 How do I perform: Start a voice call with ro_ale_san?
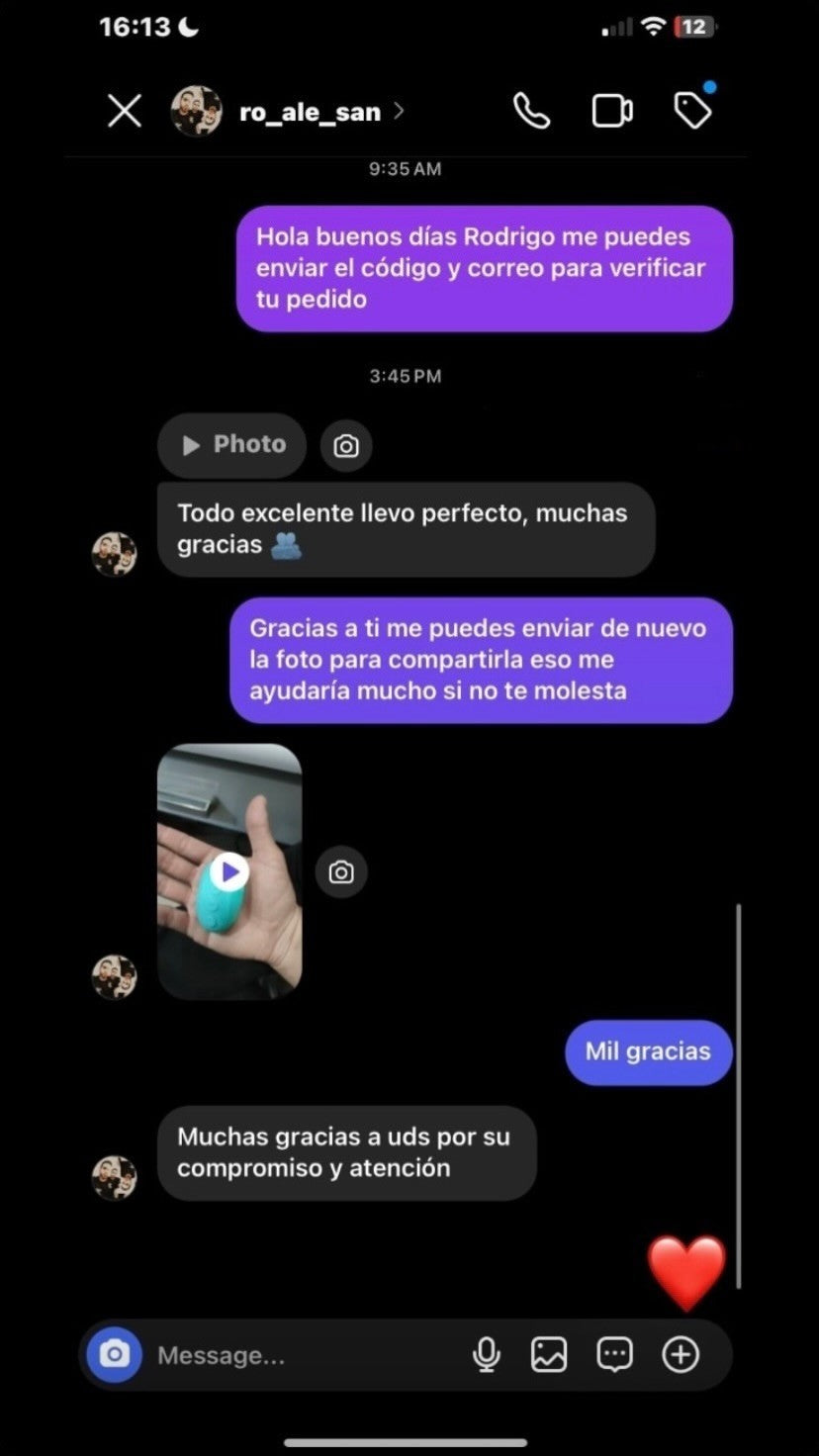click(x=532, y=112)
